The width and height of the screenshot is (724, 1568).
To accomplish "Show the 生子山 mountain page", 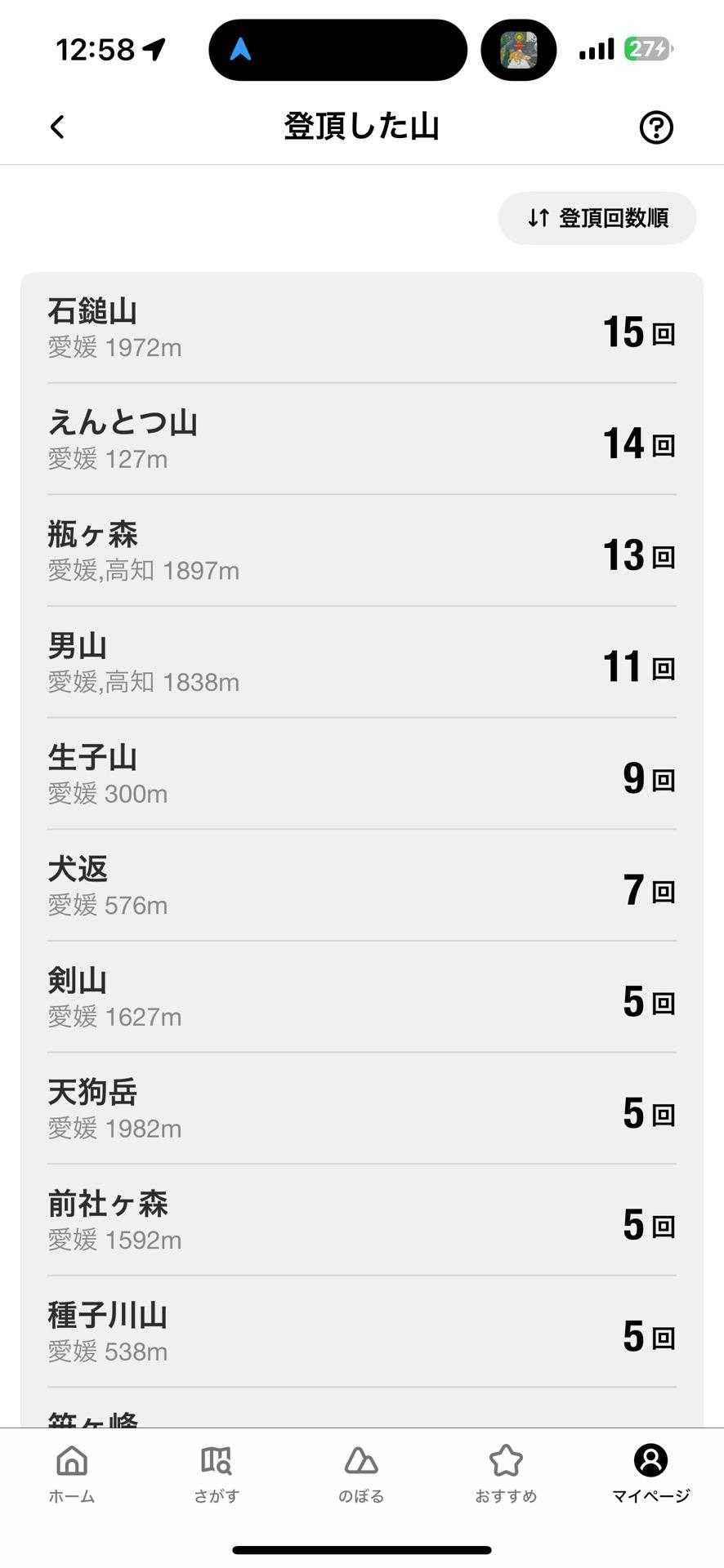I will [x=361, y=774].
